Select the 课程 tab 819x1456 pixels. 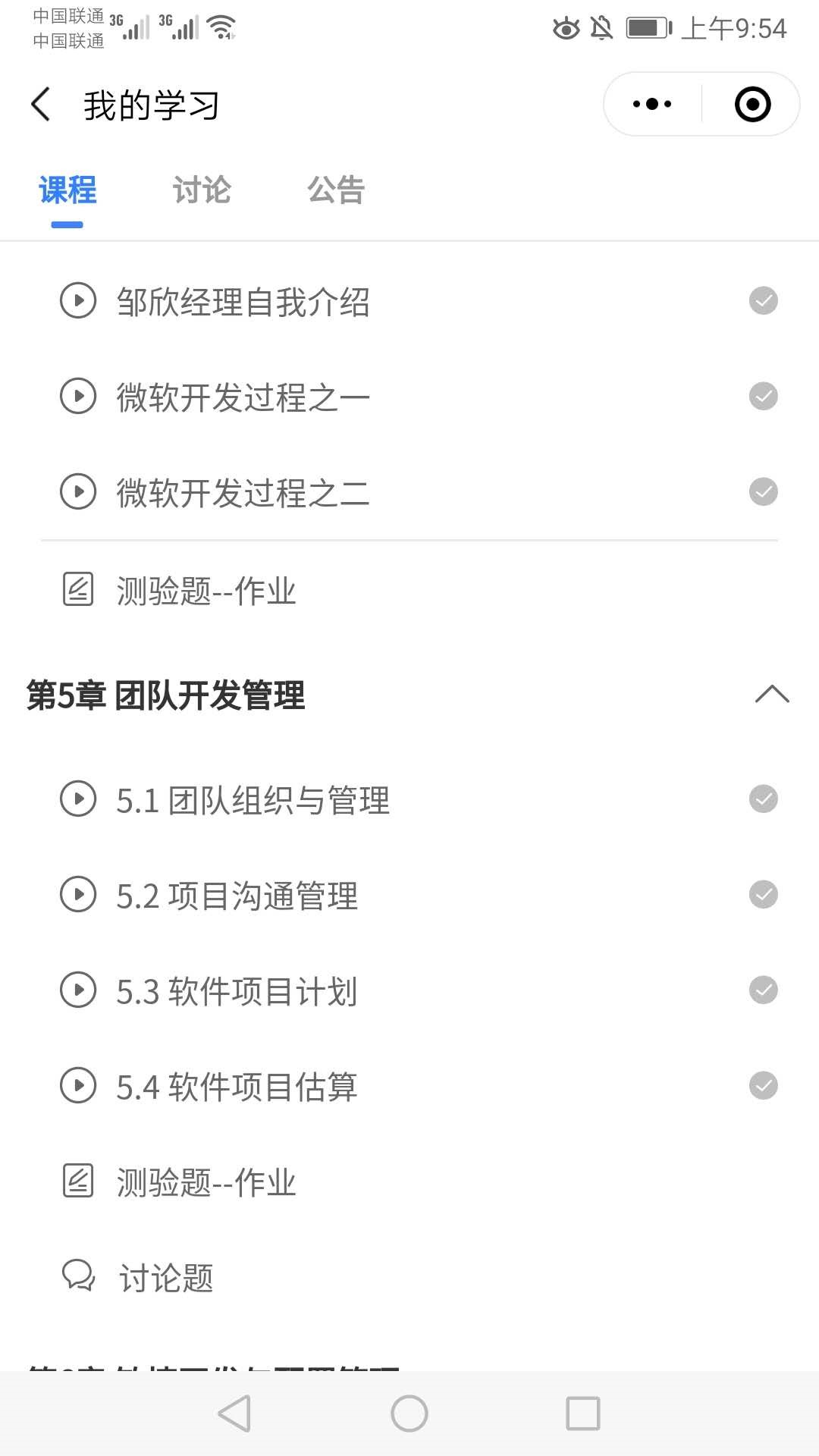coord(67,190)
